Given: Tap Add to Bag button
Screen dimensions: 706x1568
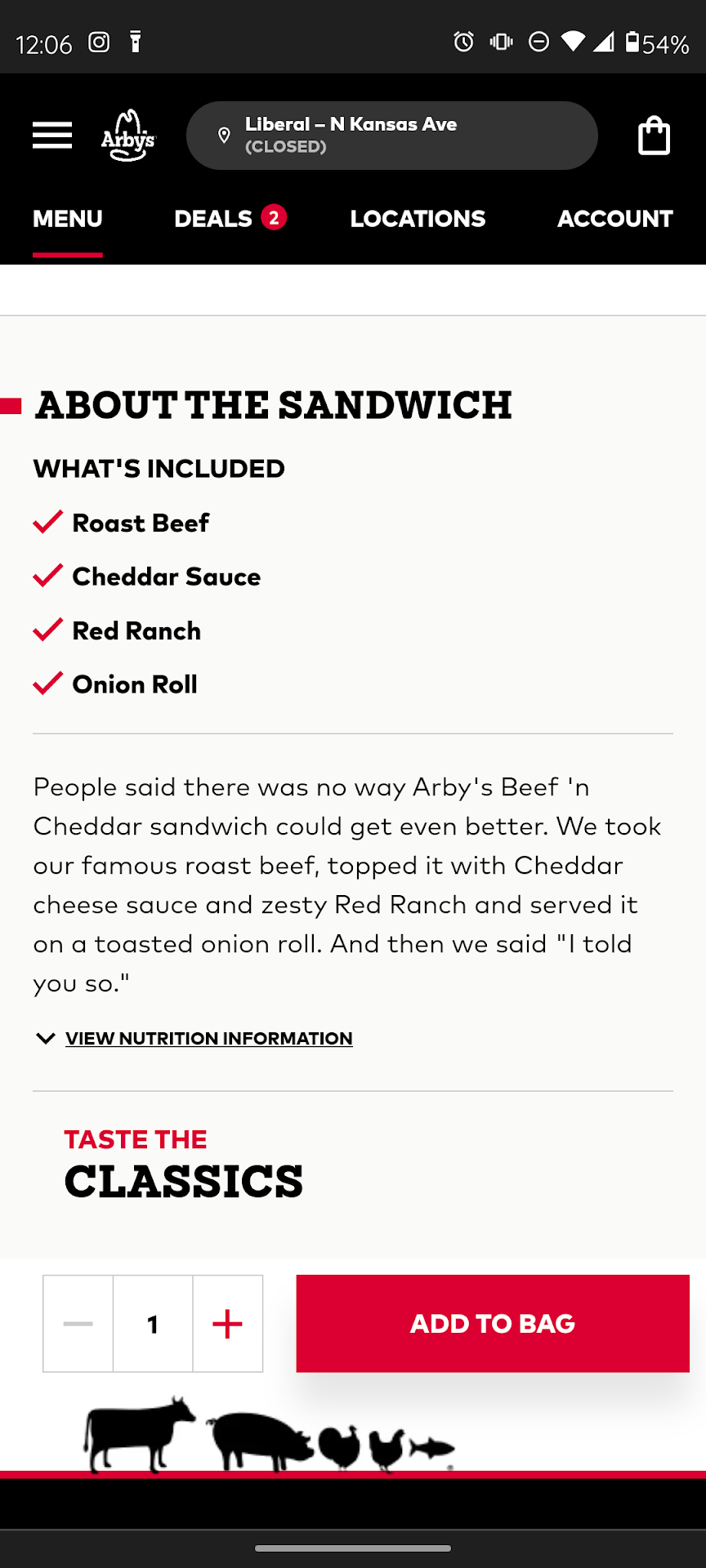Looking at the screenshot, I should [x=493, y=1324].
